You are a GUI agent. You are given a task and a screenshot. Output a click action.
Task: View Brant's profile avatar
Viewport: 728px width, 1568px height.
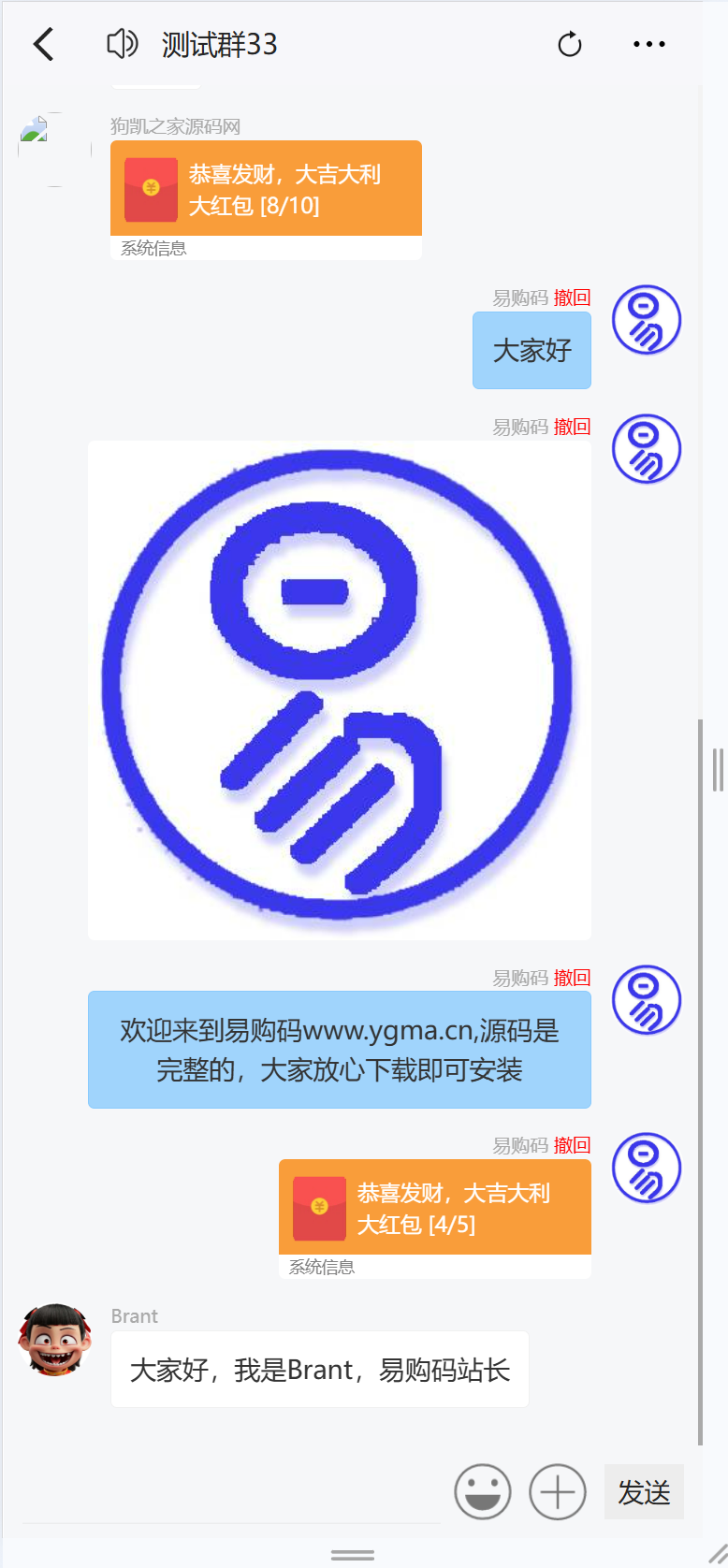coord(54,1340)
